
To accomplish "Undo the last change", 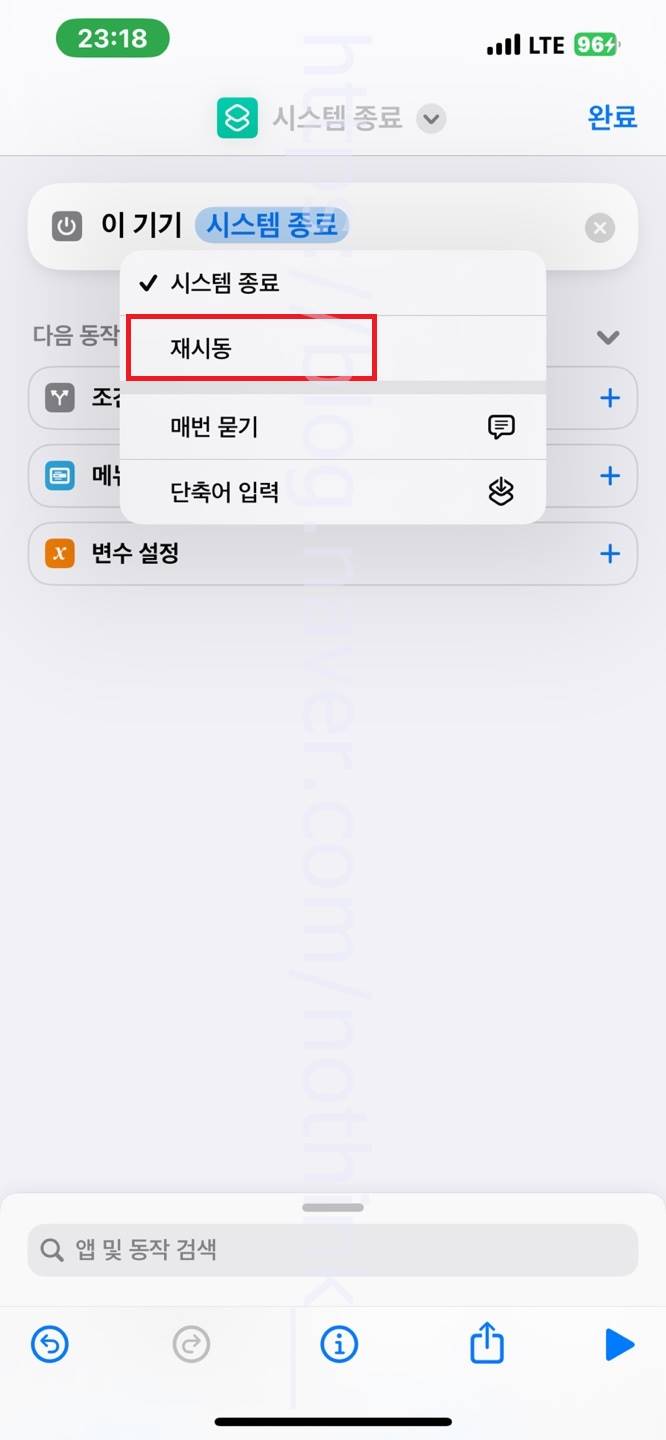I will pos(50,1344).
